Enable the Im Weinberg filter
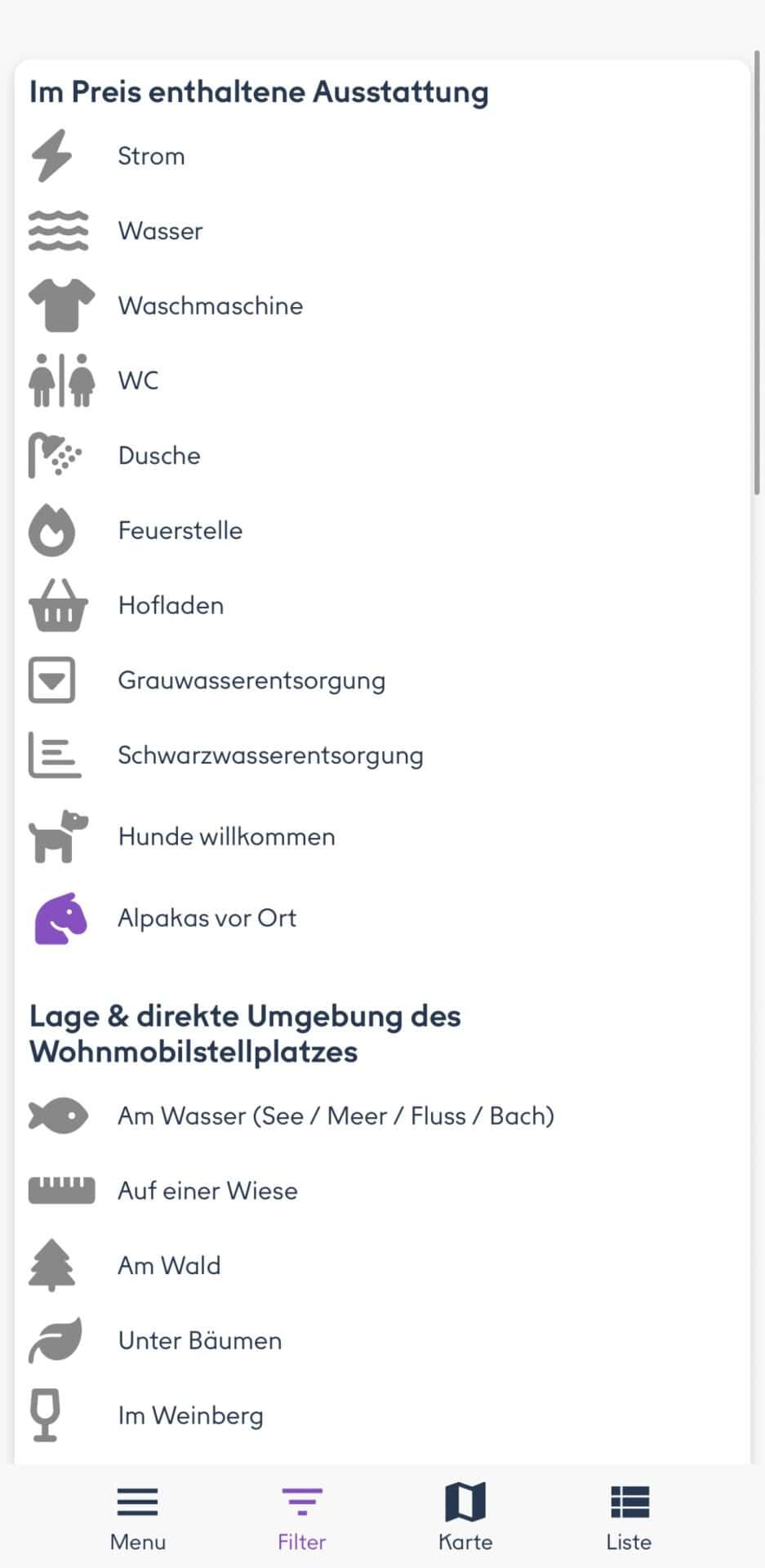The height and width of the screenshot is (1568, 765). click(190, 1415)
